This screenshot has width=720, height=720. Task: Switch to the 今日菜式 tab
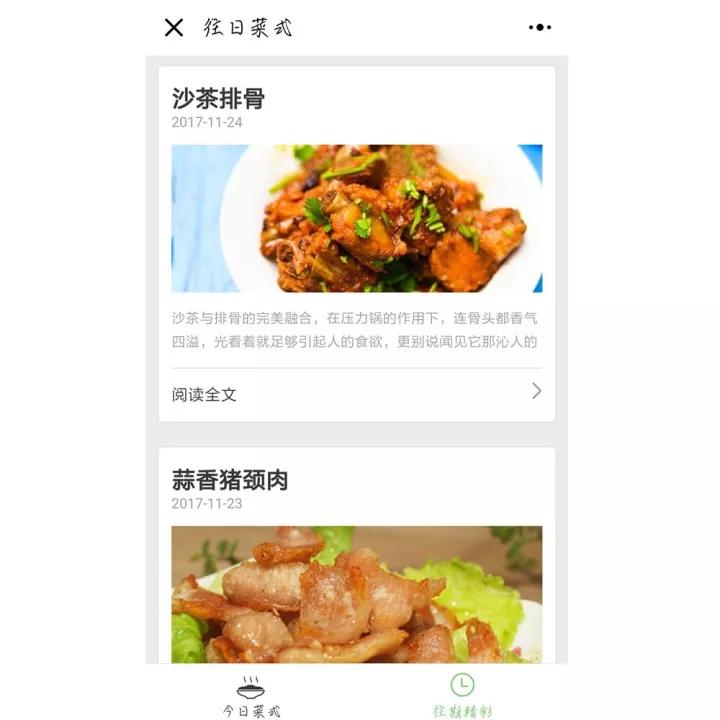[x=252, y=696]
